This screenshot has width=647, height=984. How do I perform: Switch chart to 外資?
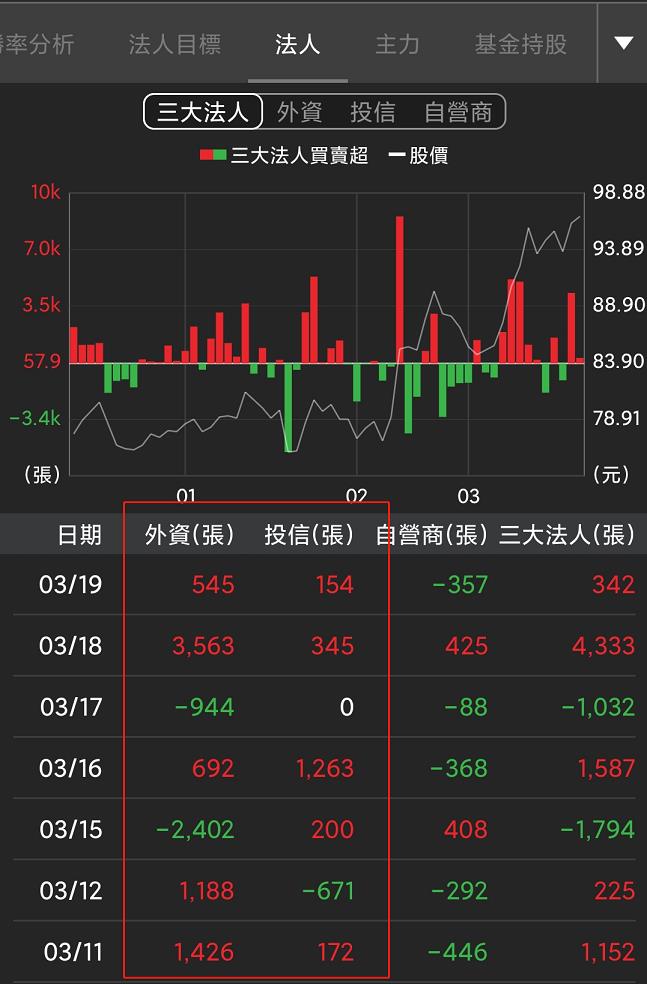[x=299, y=112]
